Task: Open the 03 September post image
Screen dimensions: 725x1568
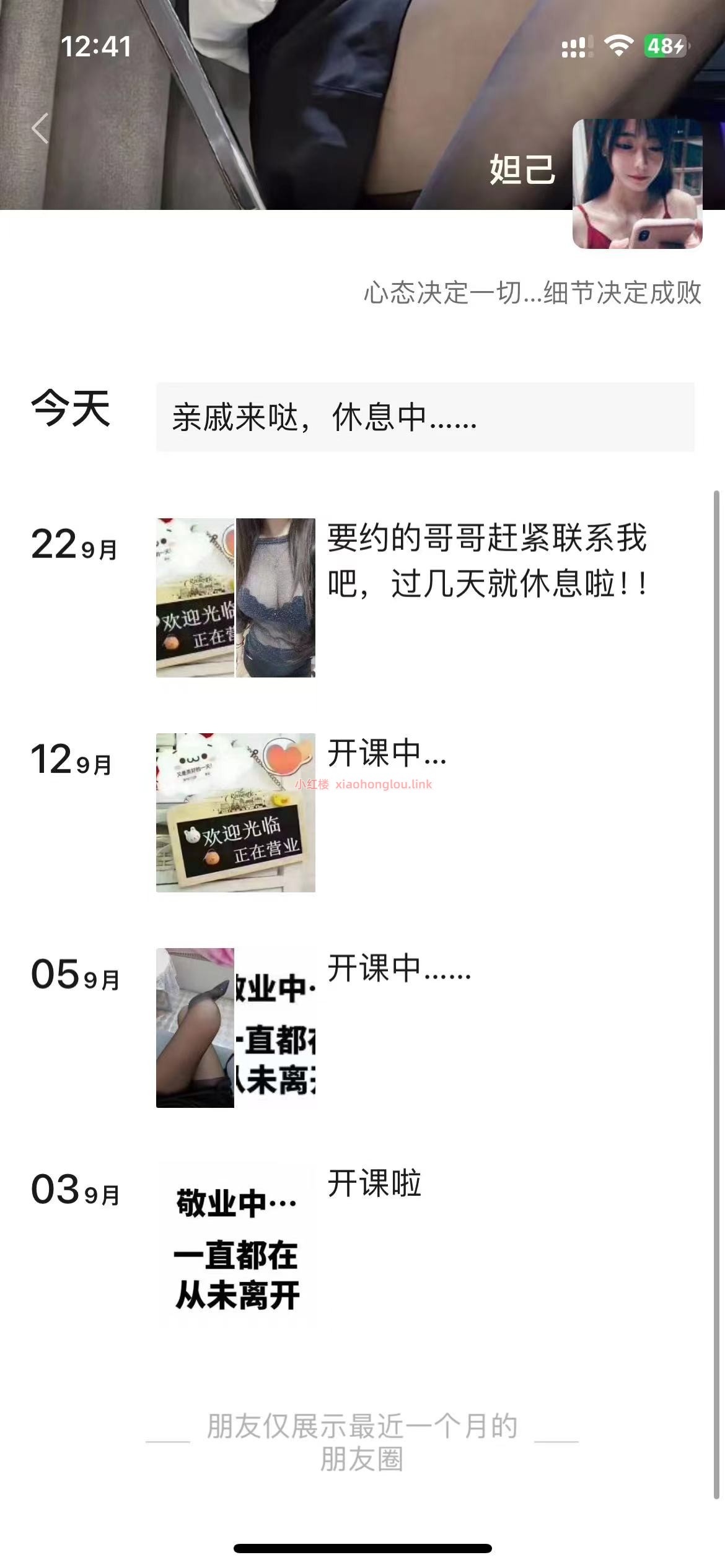Action: click(235, 1242)
